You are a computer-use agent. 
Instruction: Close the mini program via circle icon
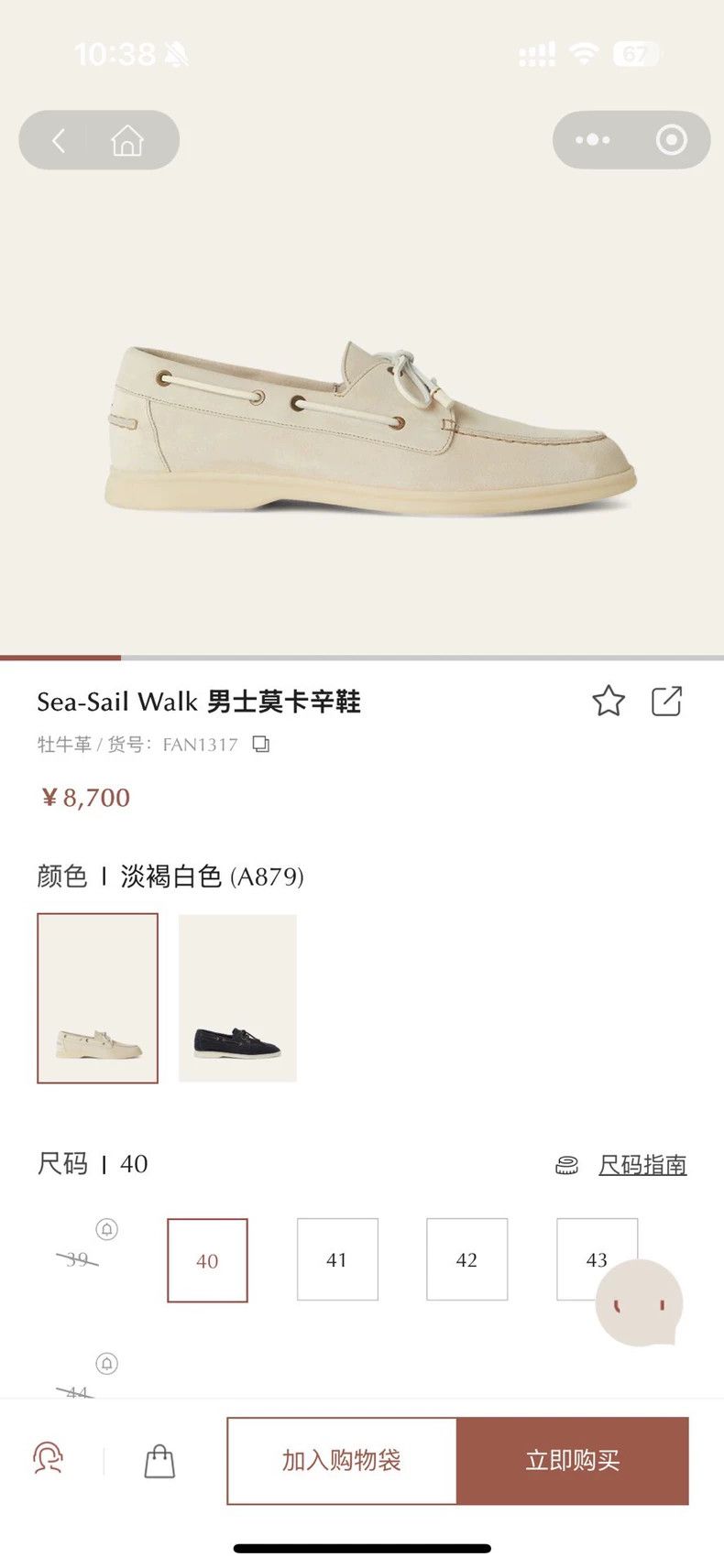point(671,140)
